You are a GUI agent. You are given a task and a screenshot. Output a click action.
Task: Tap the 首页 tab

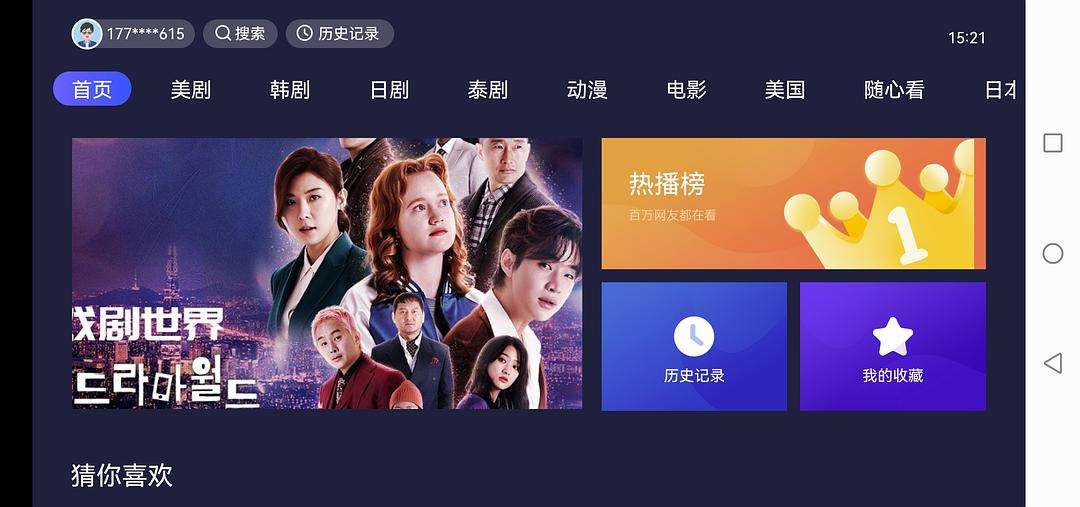(x=92, y=90)
